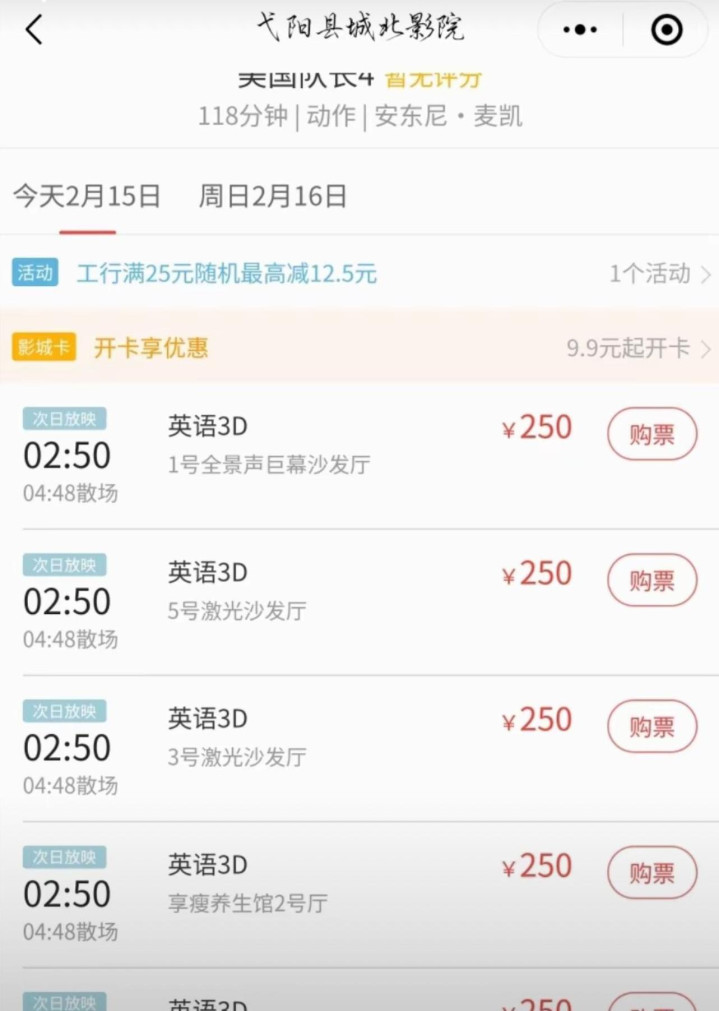Open the 影城卡 开卡享优惠 offer

151,348
